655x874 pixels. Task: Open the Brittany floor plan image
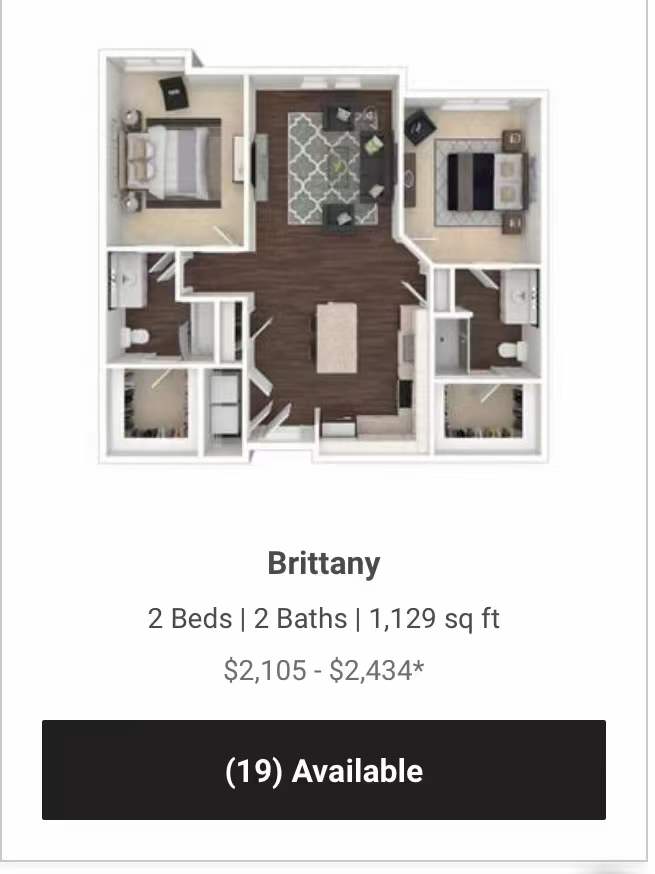tap(323, 255)
